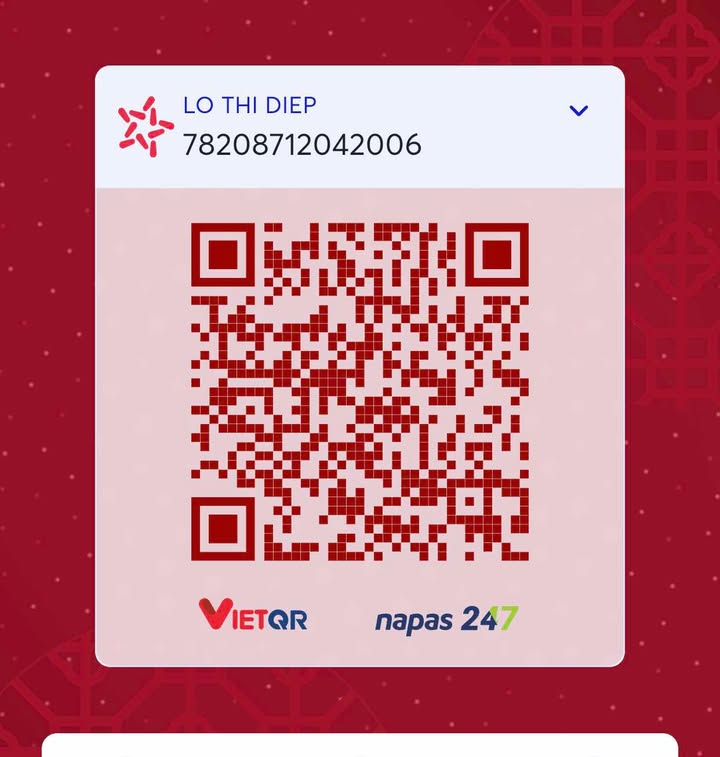
Task: Expand the LO THI DIEP account dropdown
Action: (x=578, y=111)
